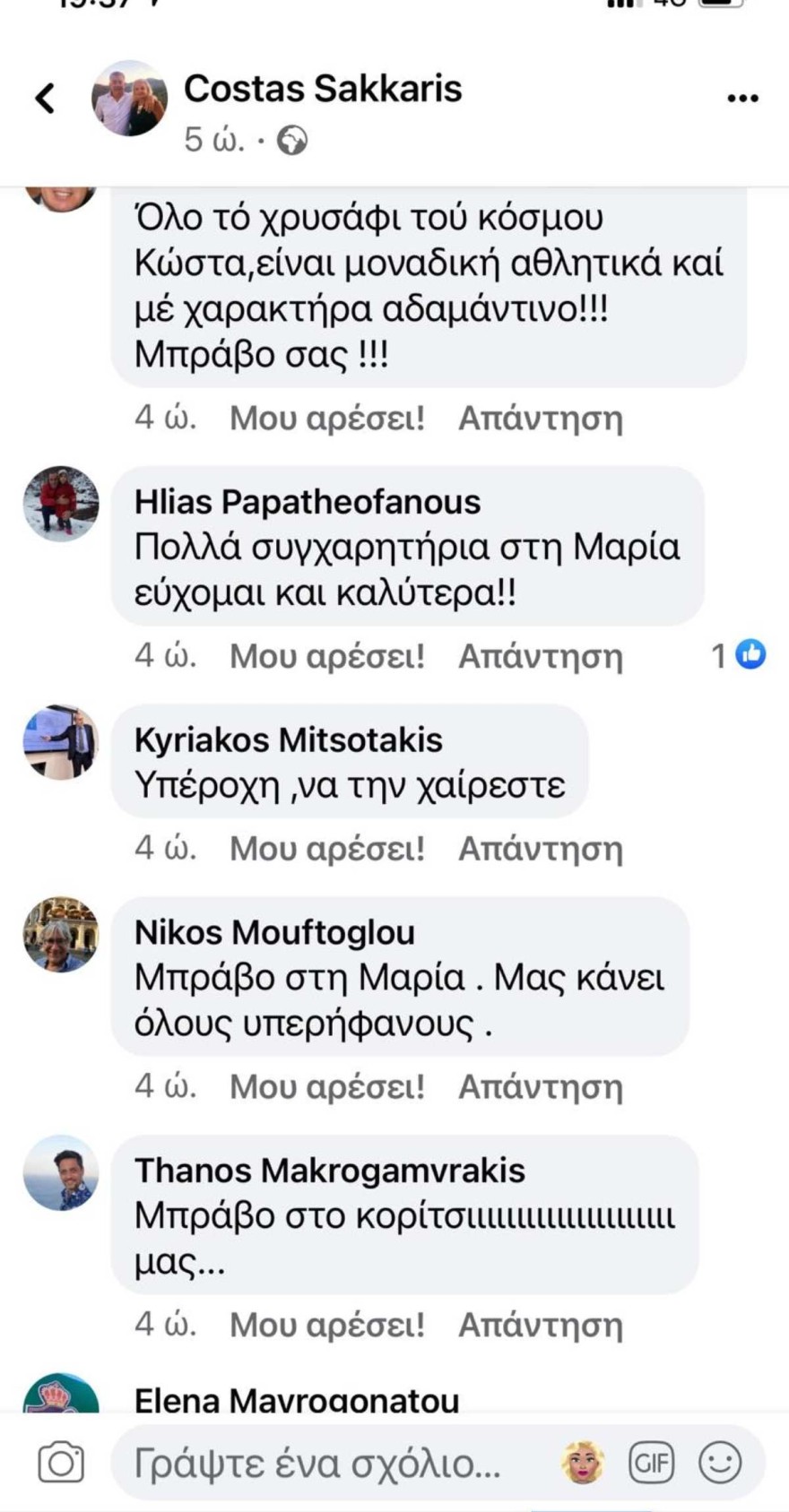This screenshot has height=1512, width=789.
Task: Reply to Nikos Mouftoglou's comment
Action: 540,1087
